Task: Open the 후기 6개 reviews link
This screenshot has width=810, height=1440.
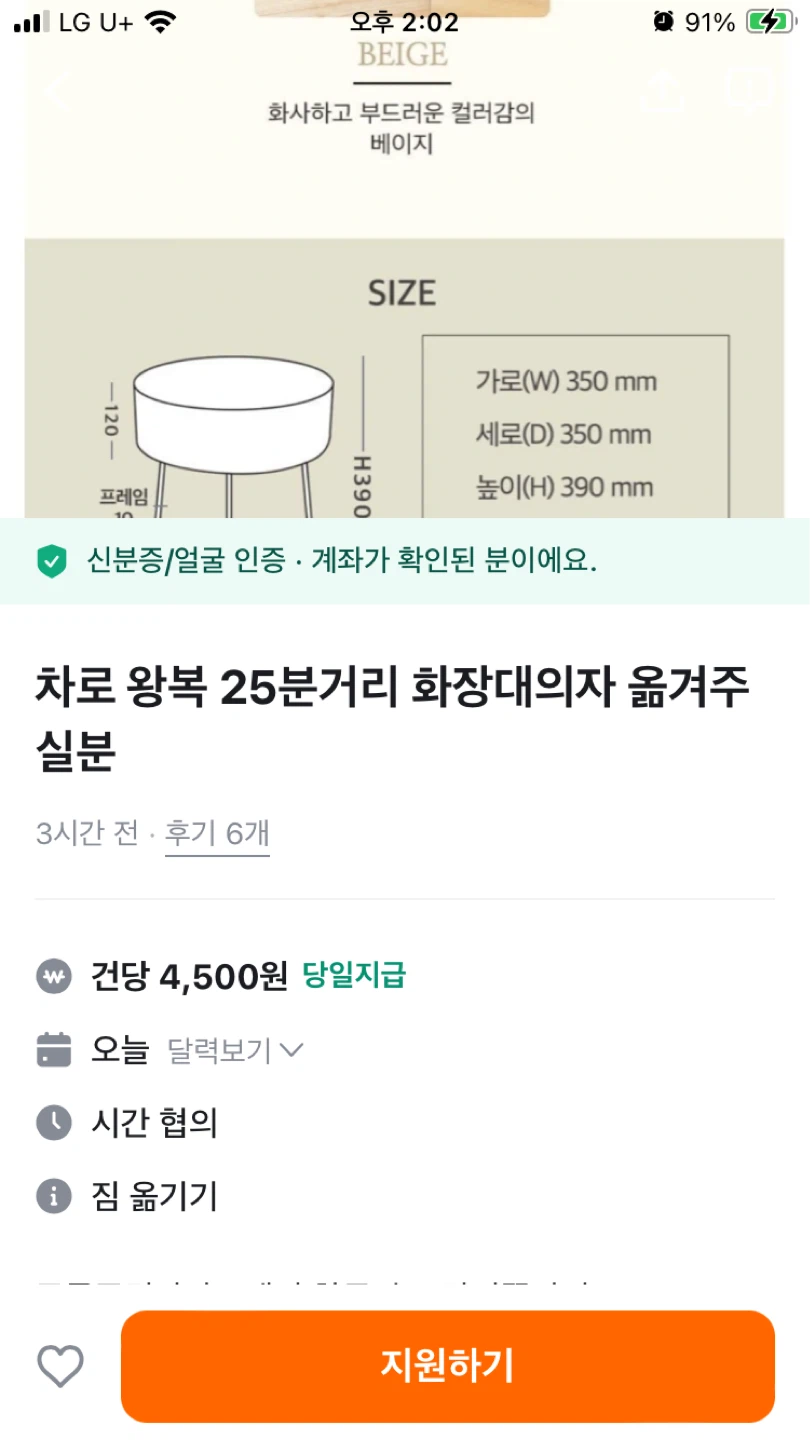Action: [217, 833]
